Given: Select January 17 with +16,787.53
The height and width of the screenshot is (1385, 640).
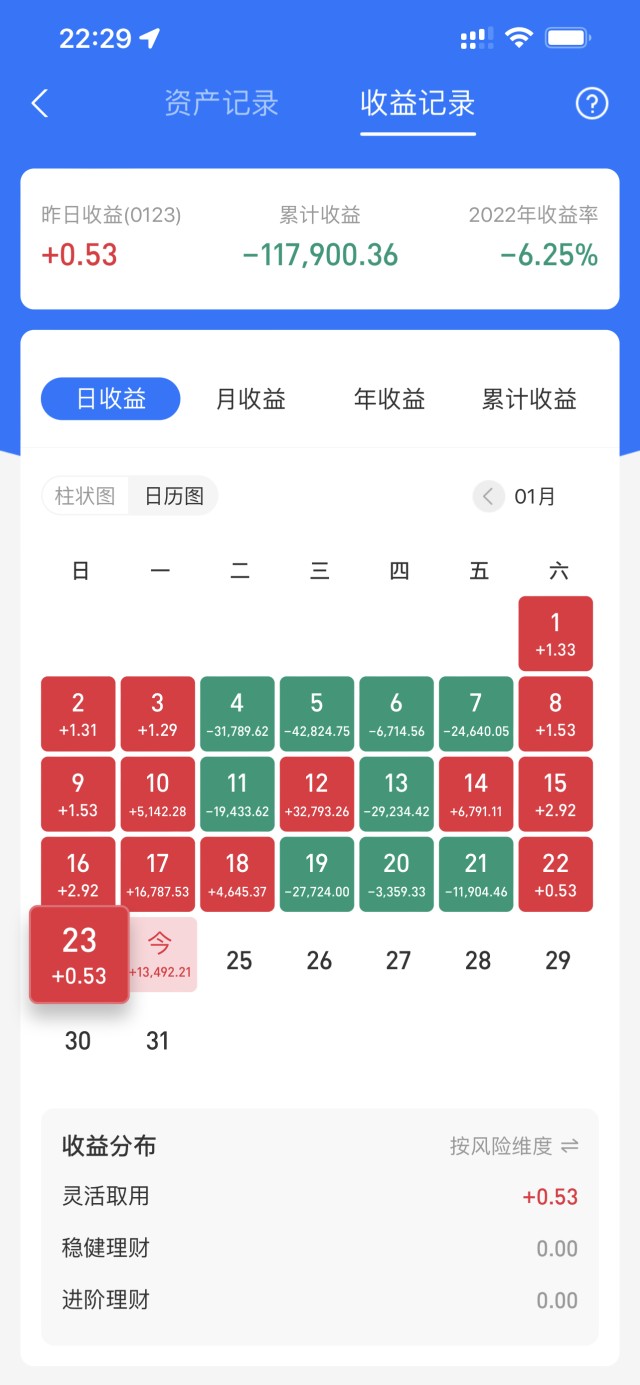Looking at the screenshot, I should (x=157, y=874).
